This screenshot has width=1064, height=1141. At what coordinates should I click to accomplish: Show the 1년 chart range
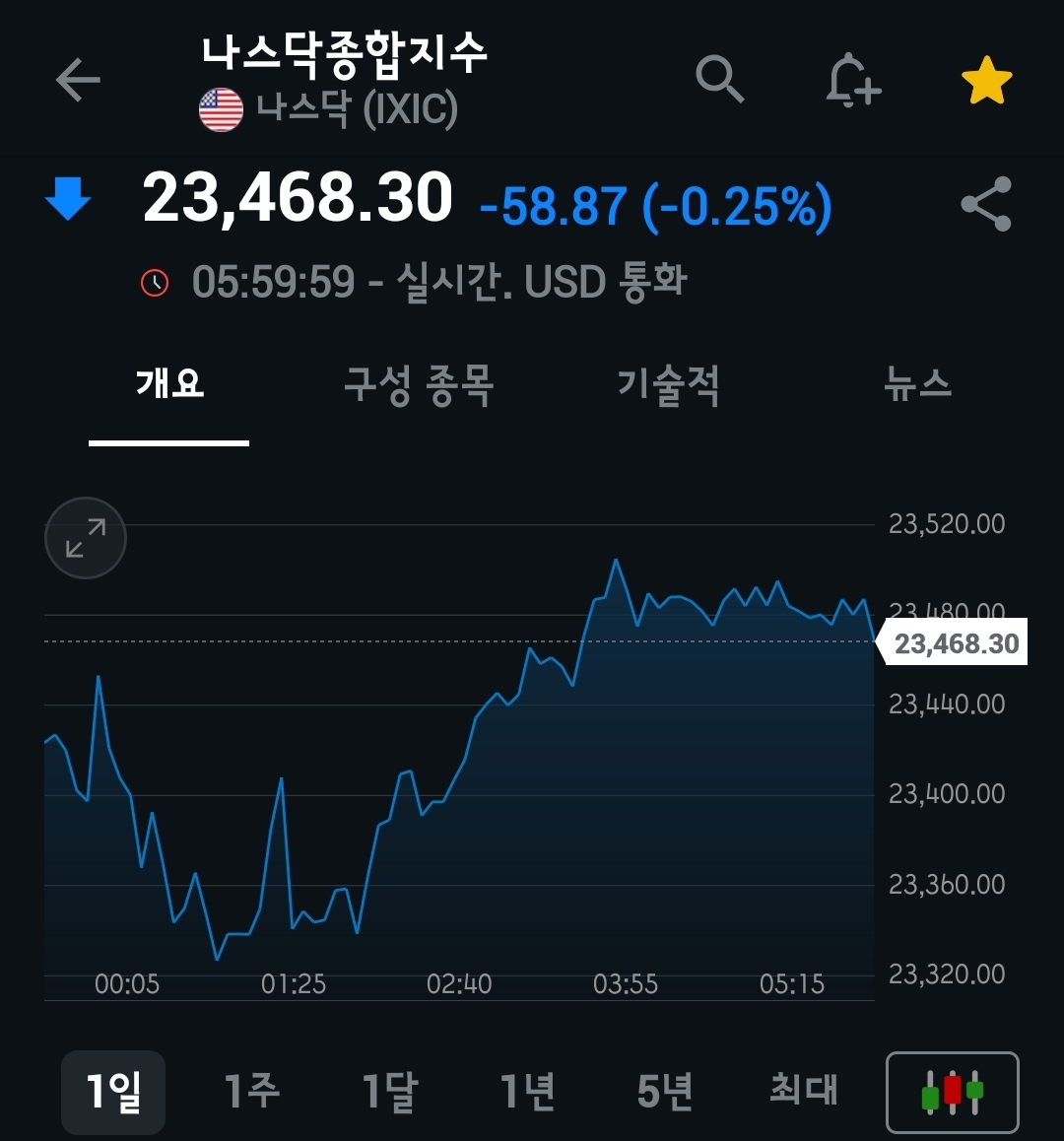pyautogui.click(x=527, y=1092)
